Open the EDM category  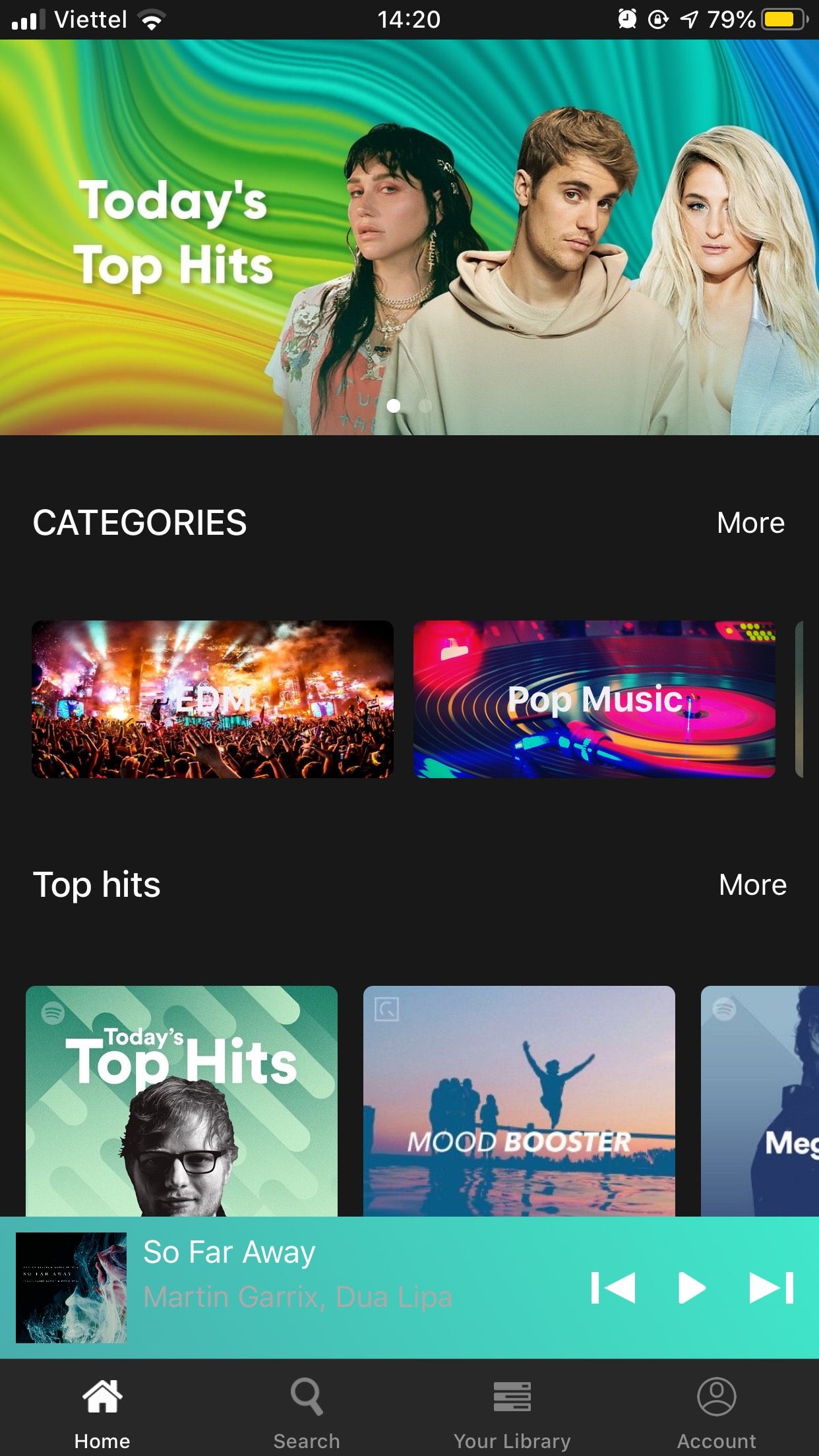(x=212, y=699)
